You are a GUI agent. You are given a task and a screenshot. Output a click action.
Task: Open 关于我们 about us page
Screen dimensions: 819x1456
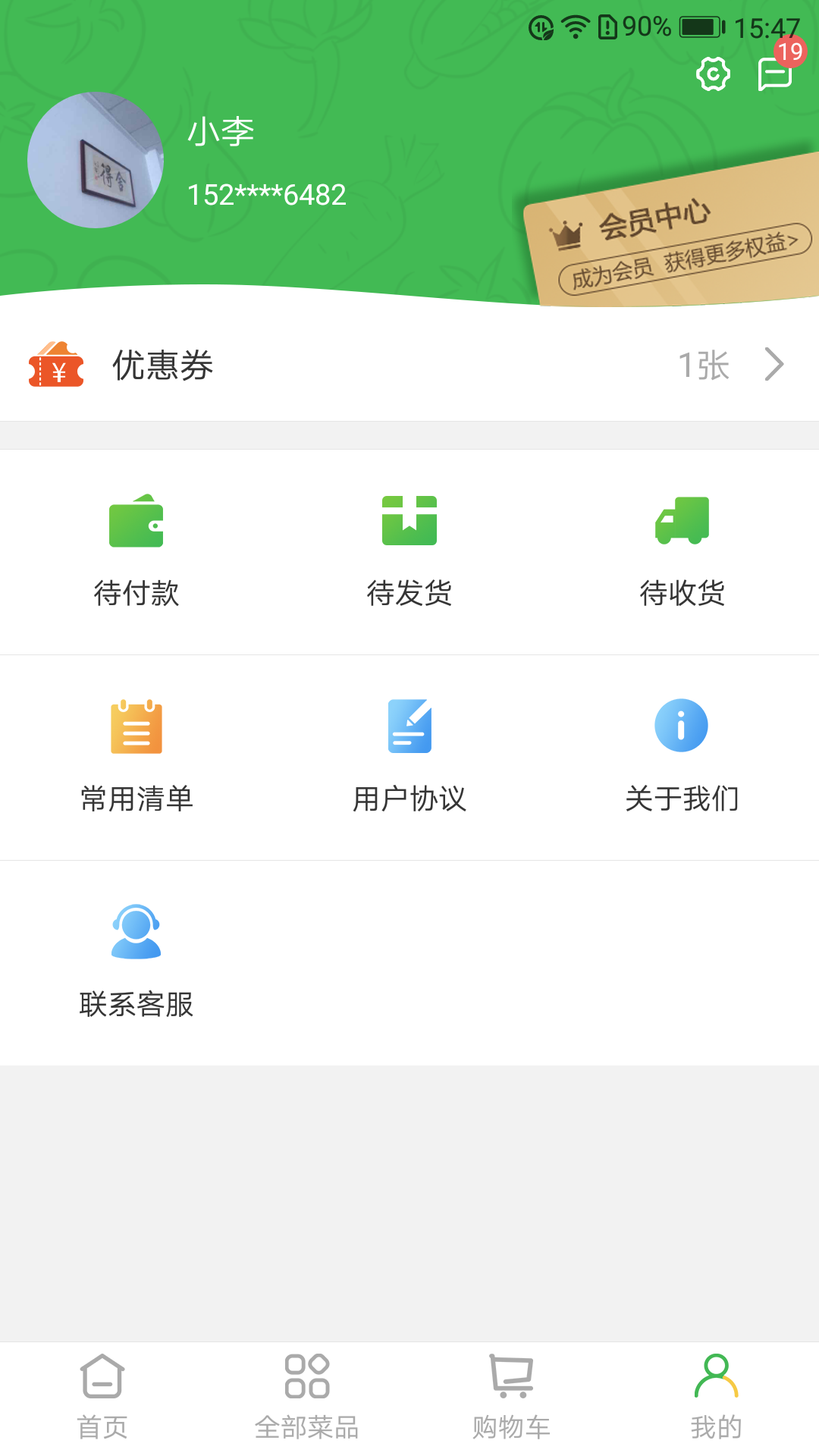tap(682, 756)
